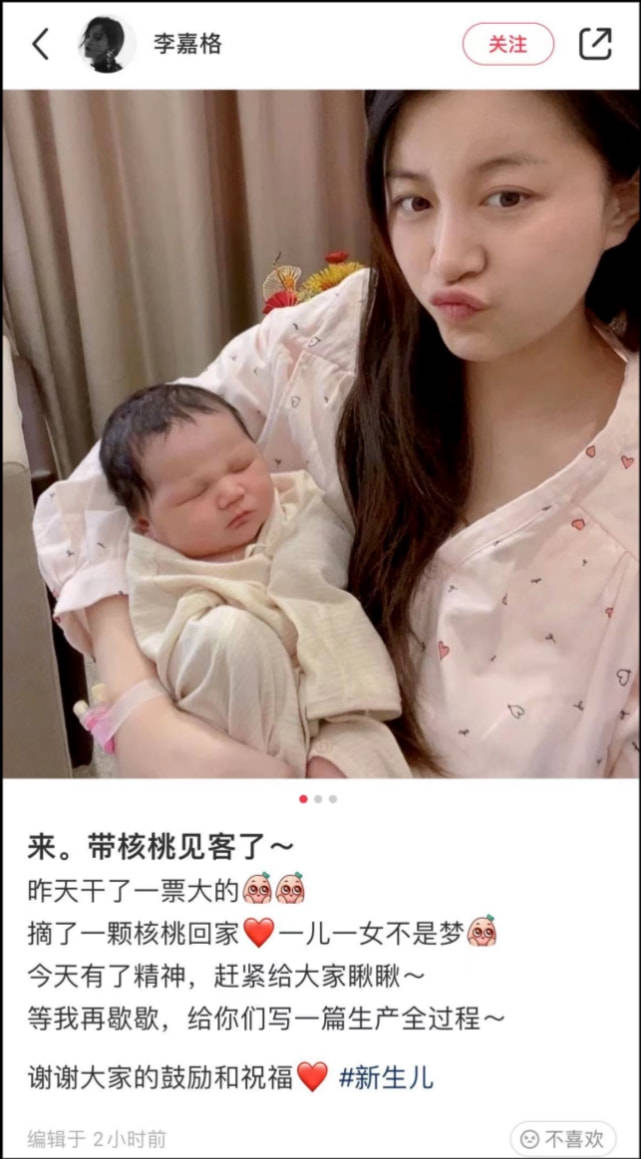Go back using the top-left arrow

(40, 44)
